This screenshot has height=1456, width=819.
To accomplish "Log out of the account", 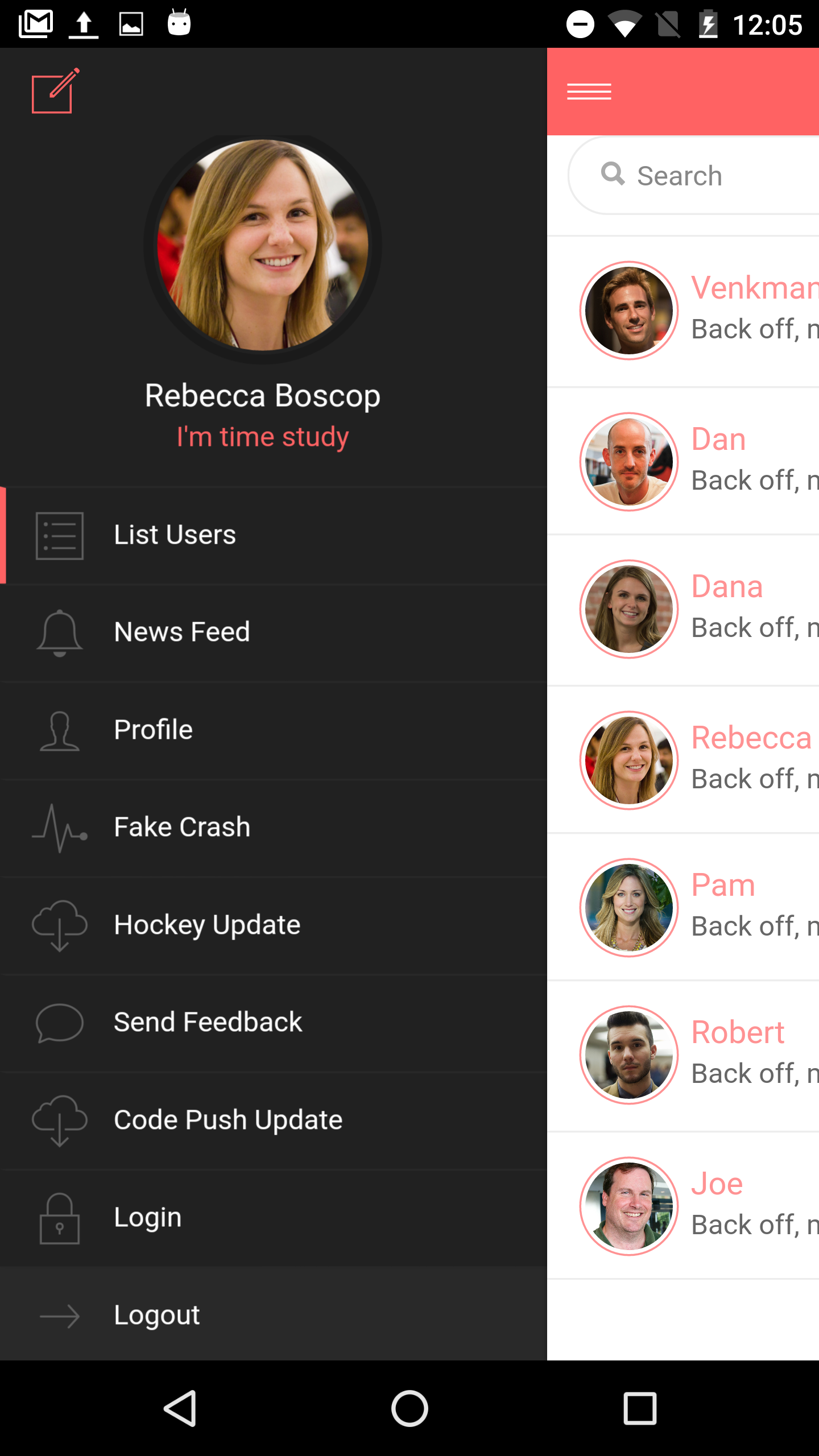I will 273,1315.
